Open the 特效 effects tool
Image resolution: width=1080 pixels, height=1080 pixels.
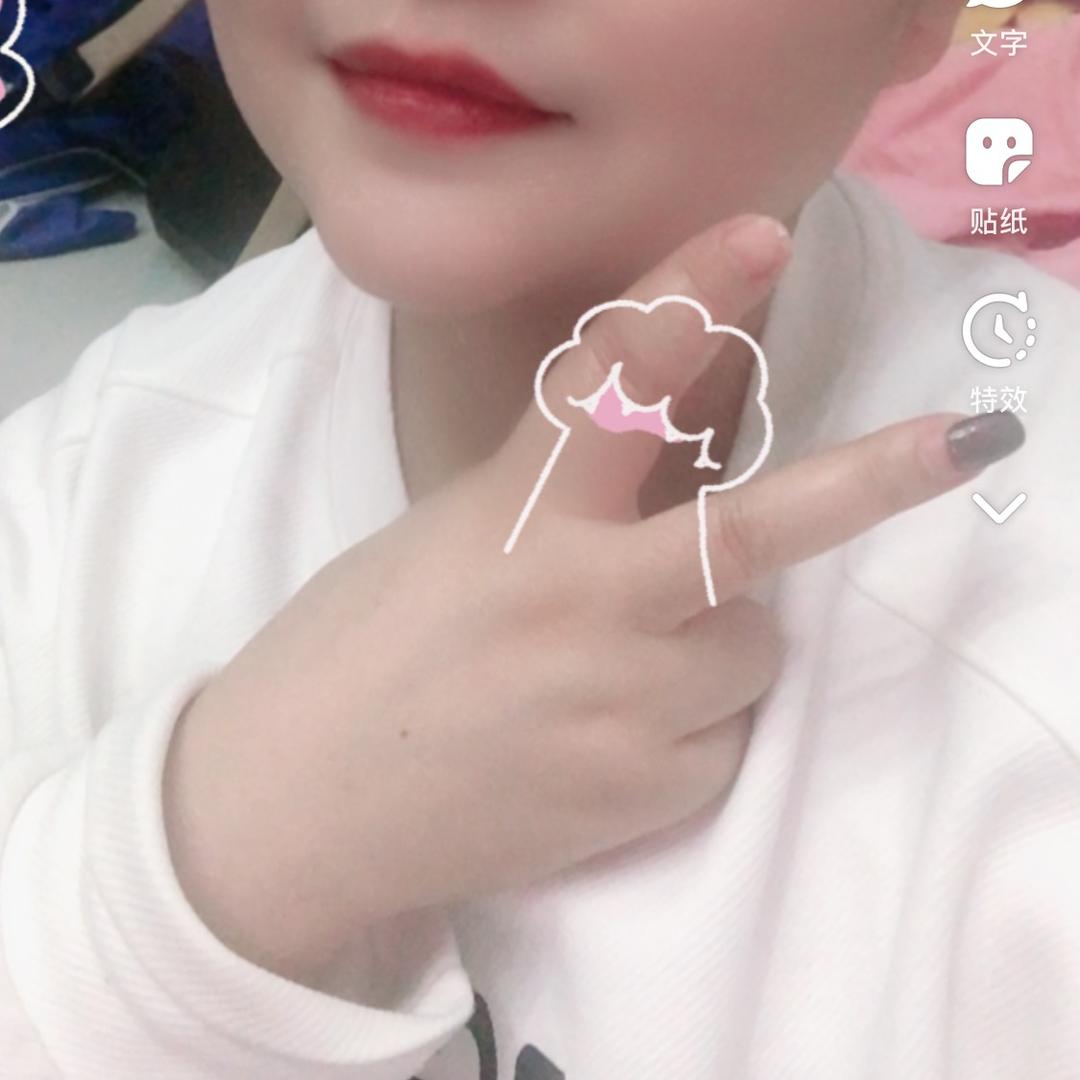click(998, 352)
